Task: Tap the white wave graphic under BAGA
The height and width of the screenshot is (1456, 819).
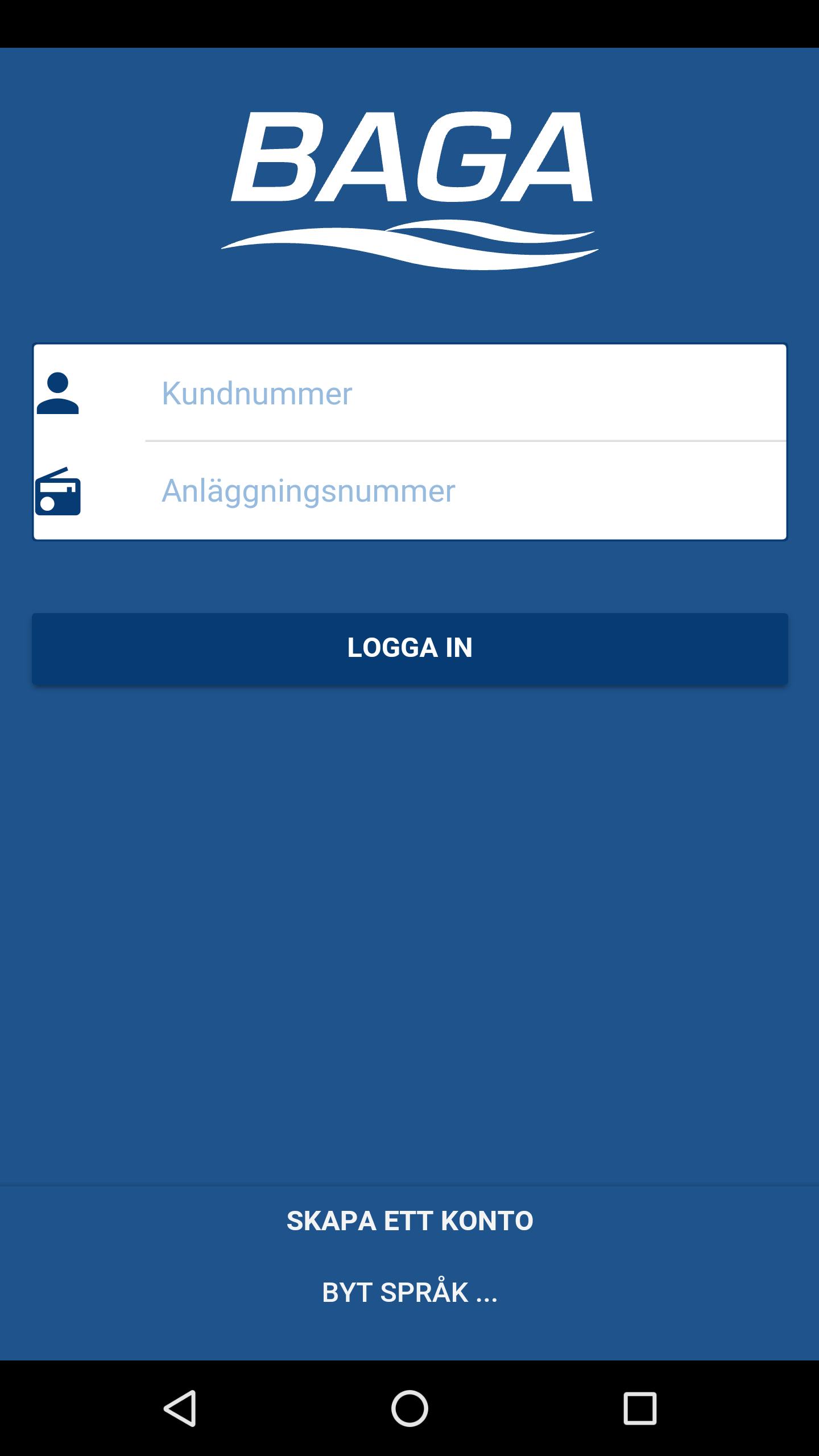Action: (409, 242)
